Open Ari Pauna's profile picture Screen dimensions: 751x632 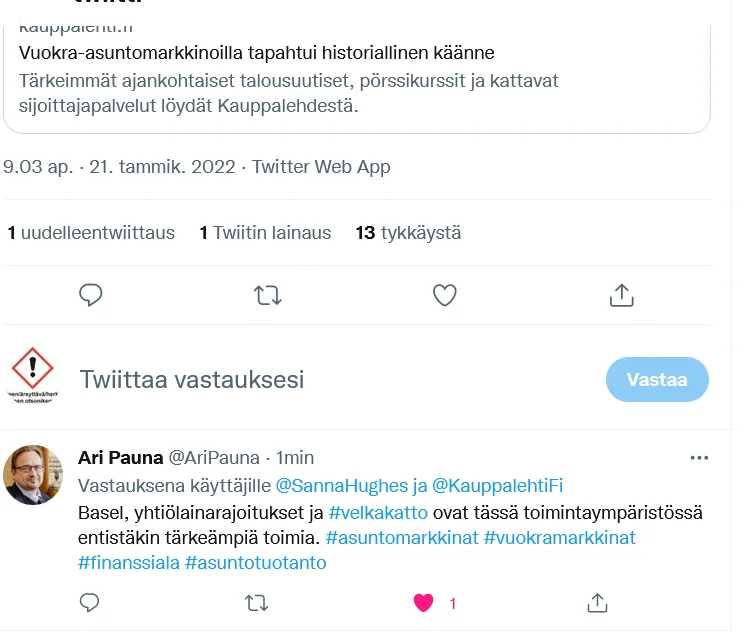[x=33, y=475]
